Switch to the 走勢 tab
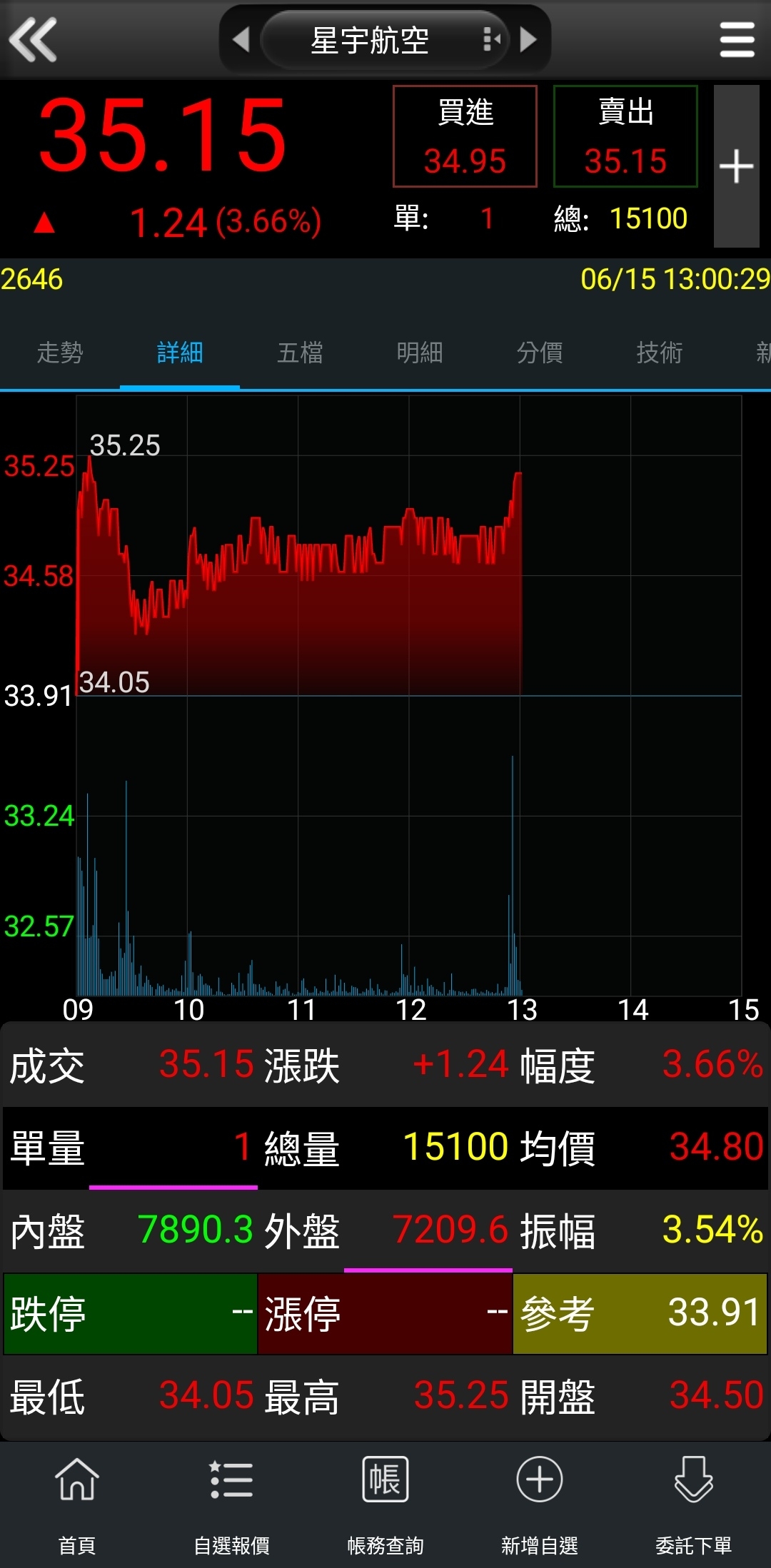The width and height of the screenshot is (771, 1568). tap(60, 353)
